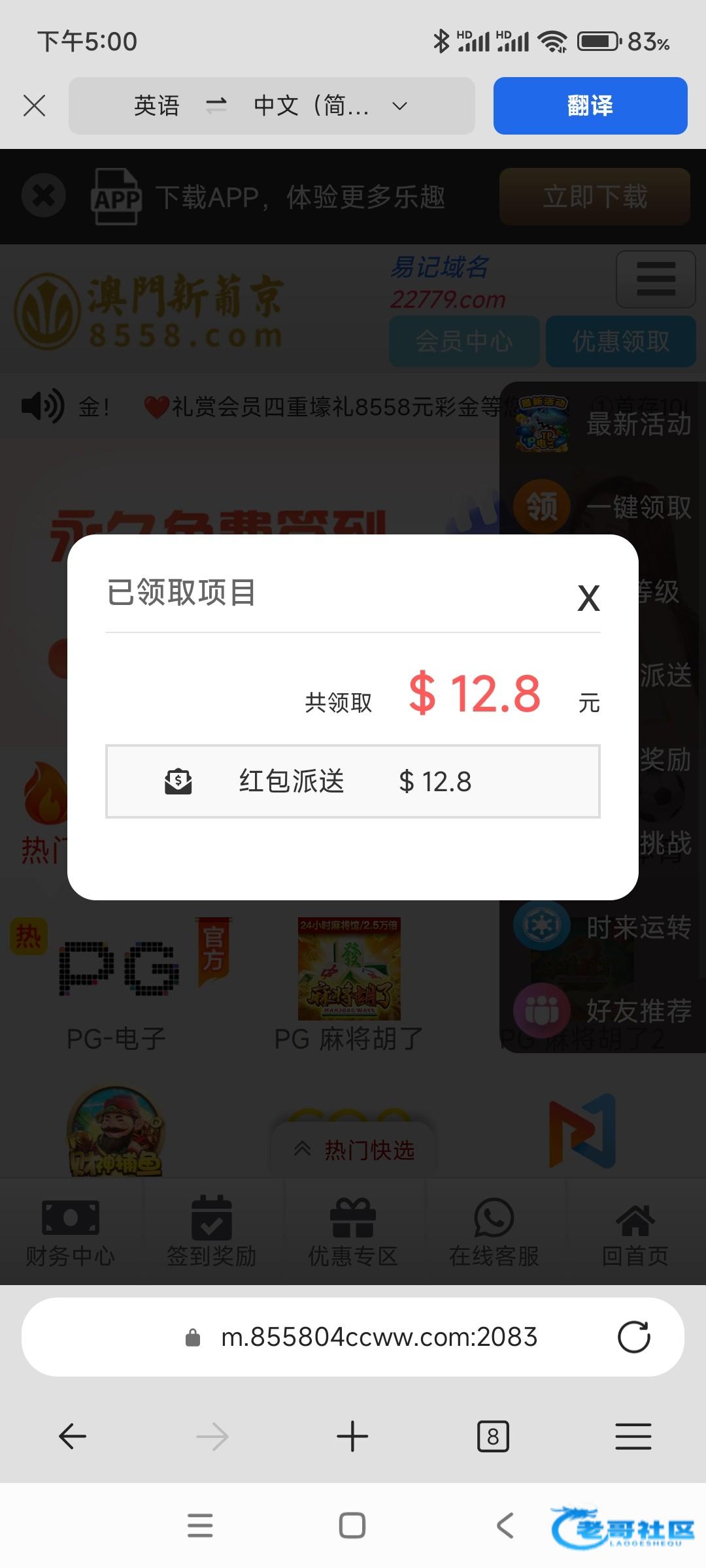
Task: Go to the system home screen
Action: (352, 1526)
